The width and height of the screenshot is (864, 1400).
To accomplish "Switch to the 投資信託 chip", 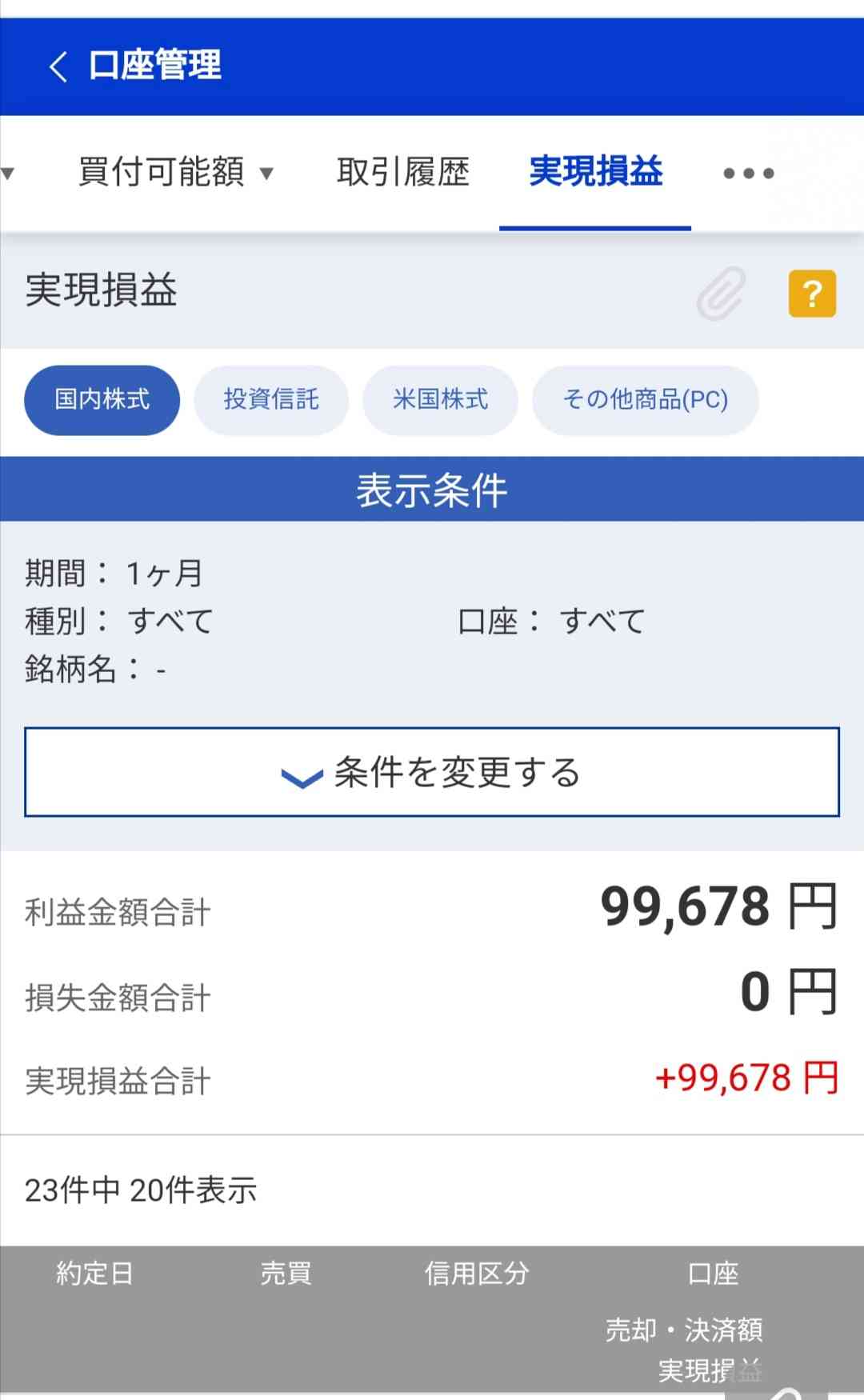I will coord(271,400).
